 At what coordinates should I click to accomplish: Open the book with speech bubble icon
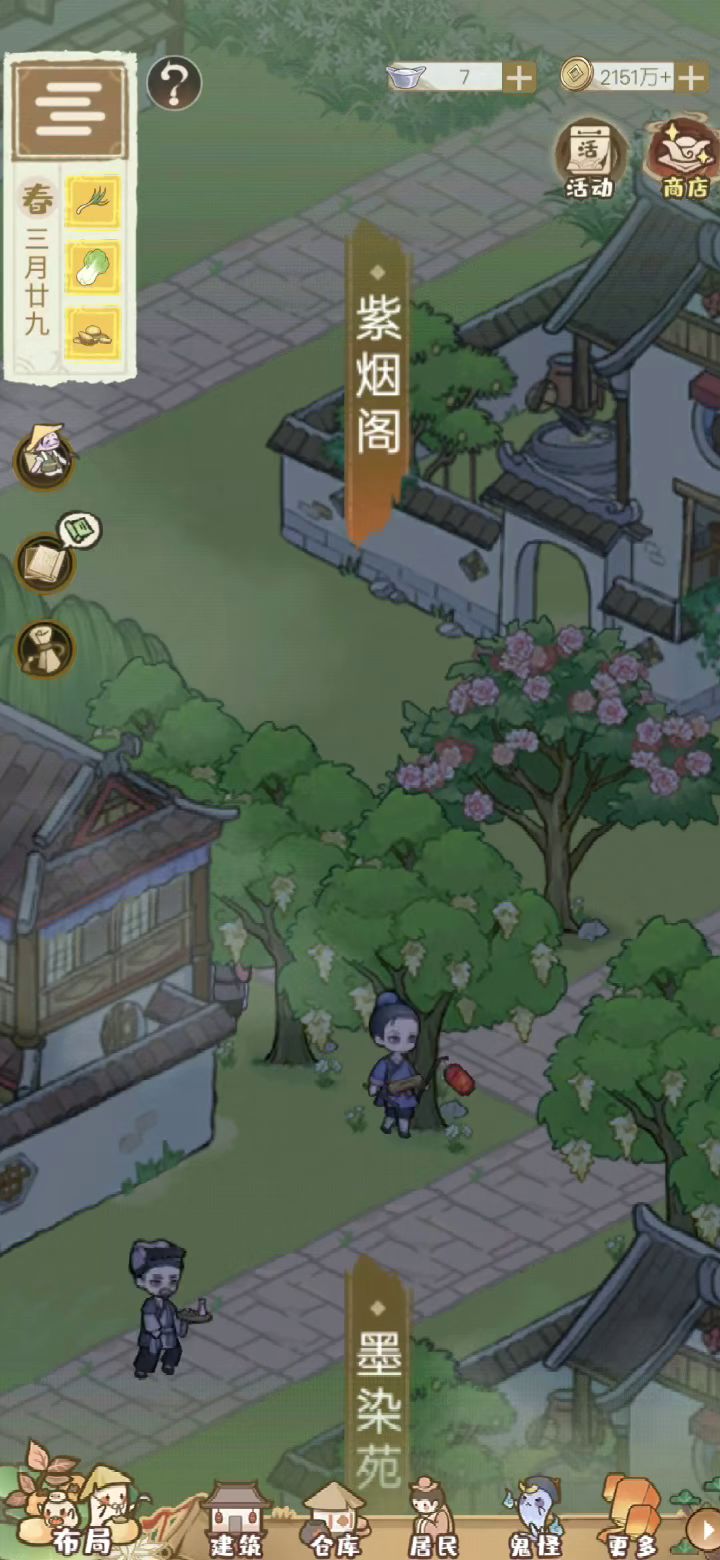point(46,563)
